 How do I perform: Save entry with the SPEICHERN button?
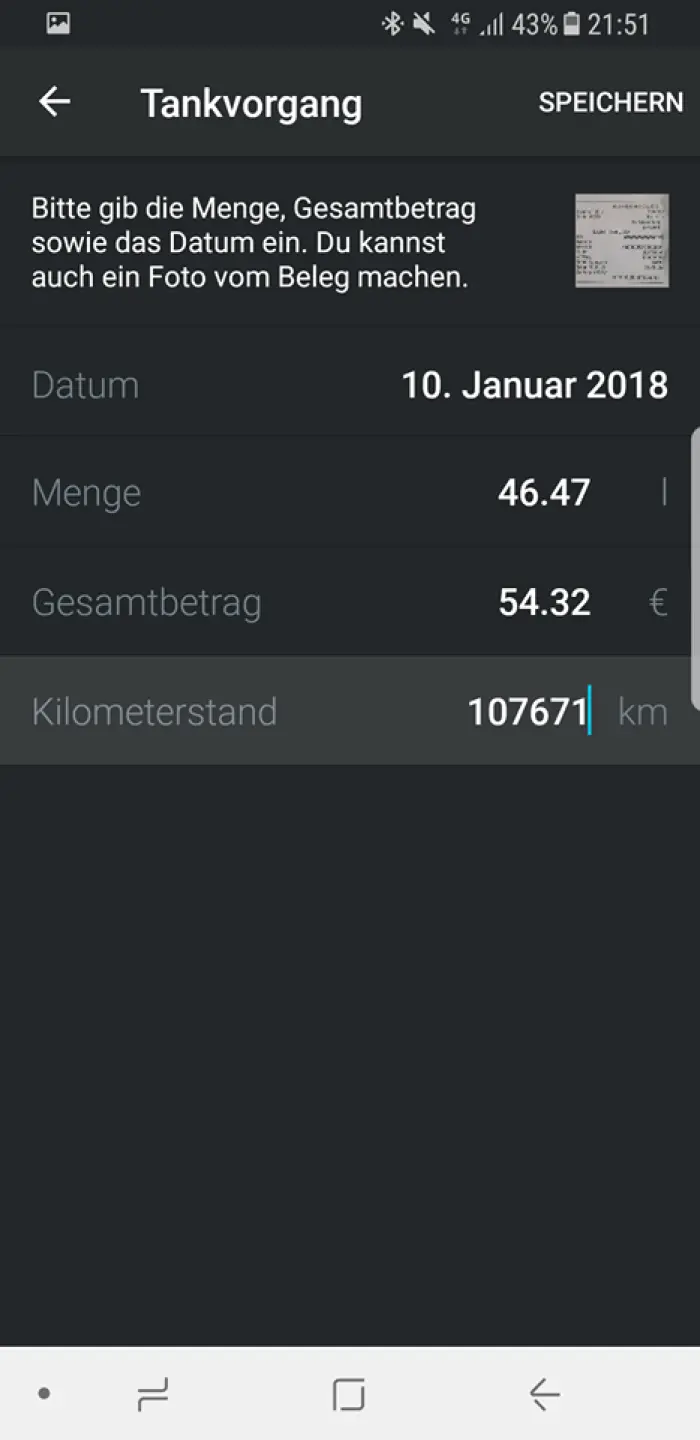610,102
